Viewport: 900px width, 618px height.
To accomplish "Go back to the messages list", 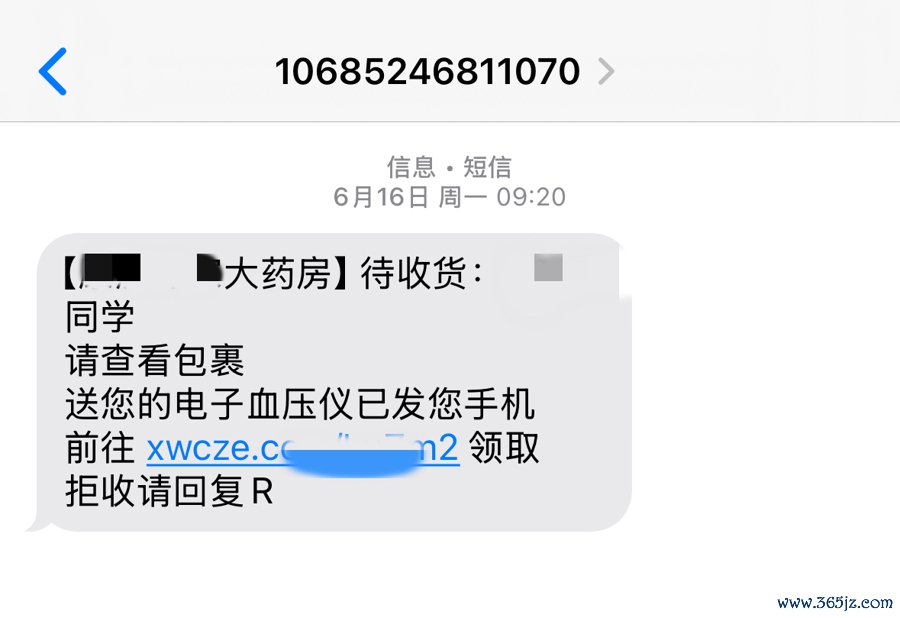I will click(x=52, y=71).
